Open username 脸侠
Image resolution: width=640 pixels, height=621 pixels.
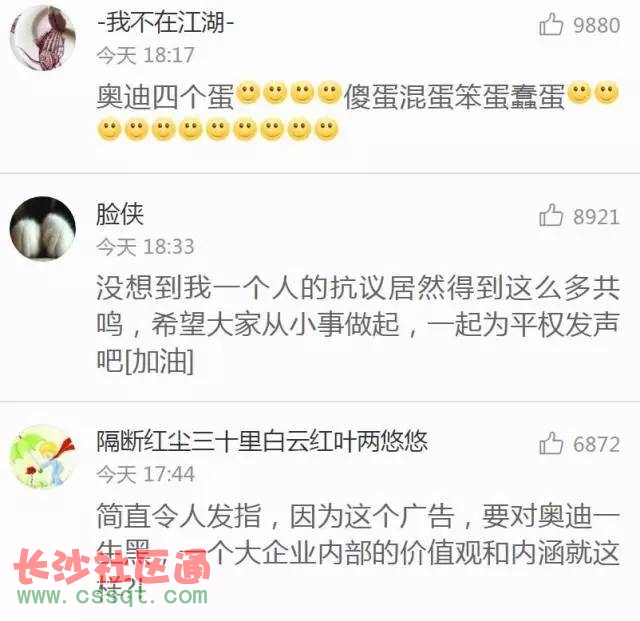click(121, 214)
